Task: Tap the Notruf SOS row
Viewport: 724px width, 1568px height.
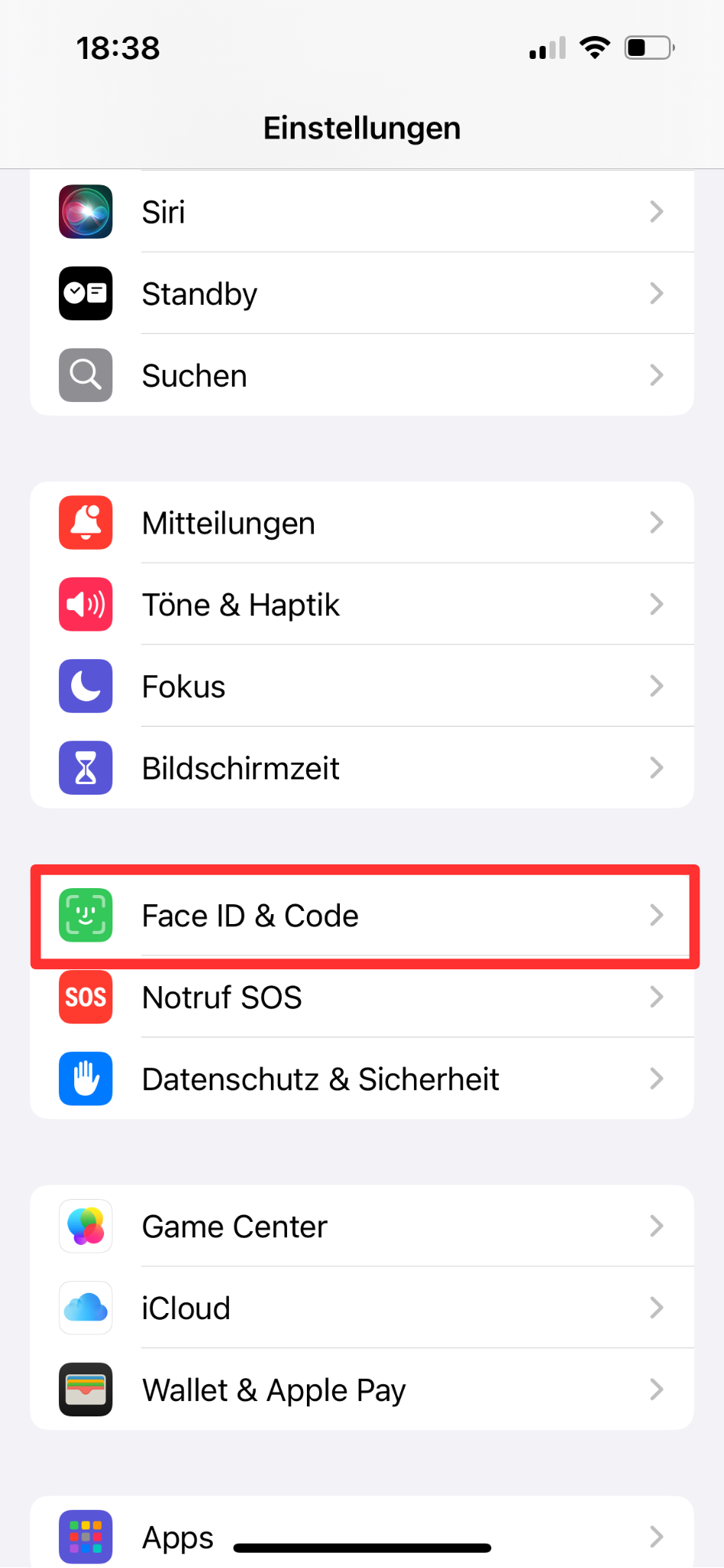Action: coord(361,998)
